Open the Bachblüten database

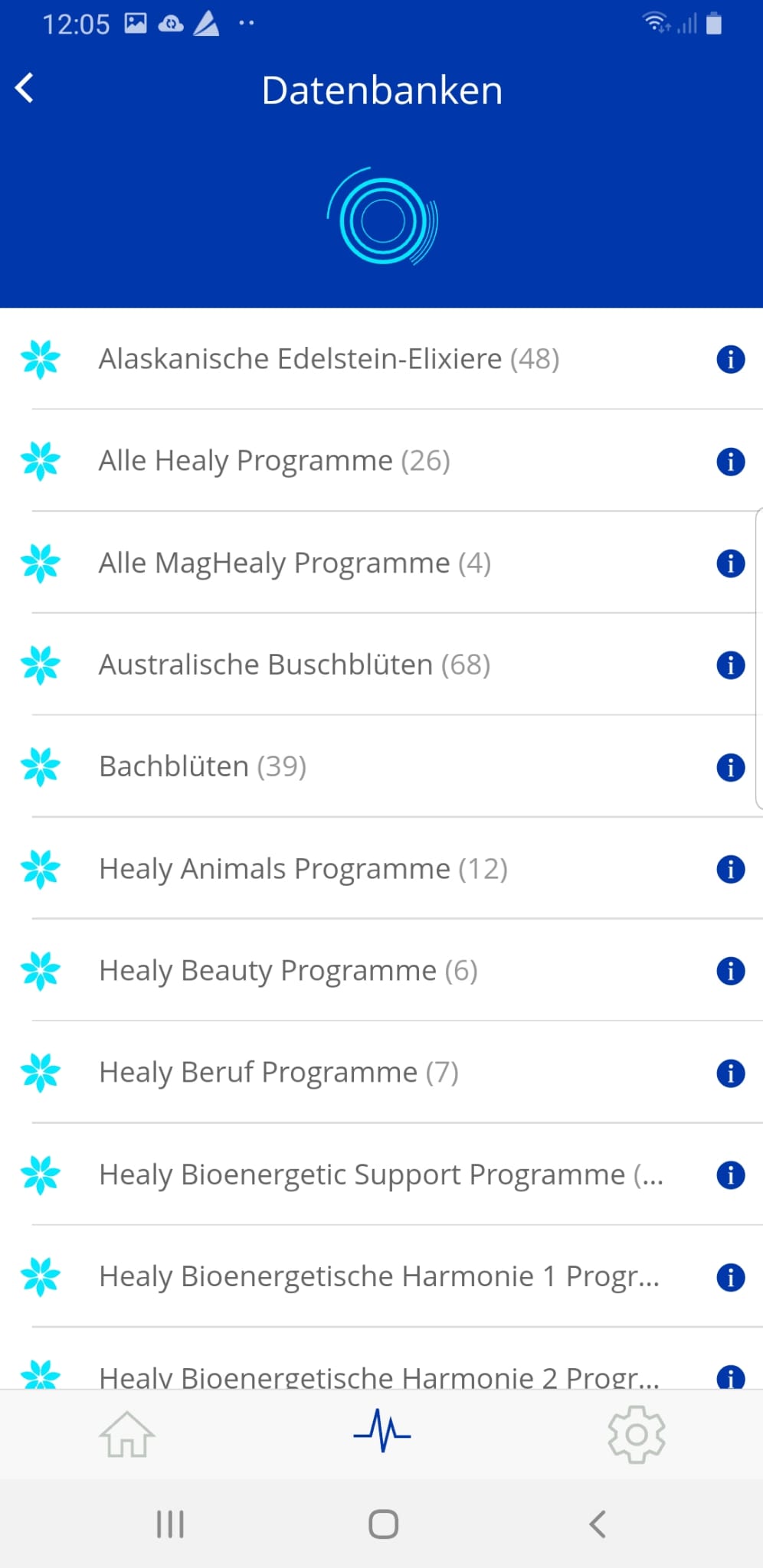(x=381, y=766)
